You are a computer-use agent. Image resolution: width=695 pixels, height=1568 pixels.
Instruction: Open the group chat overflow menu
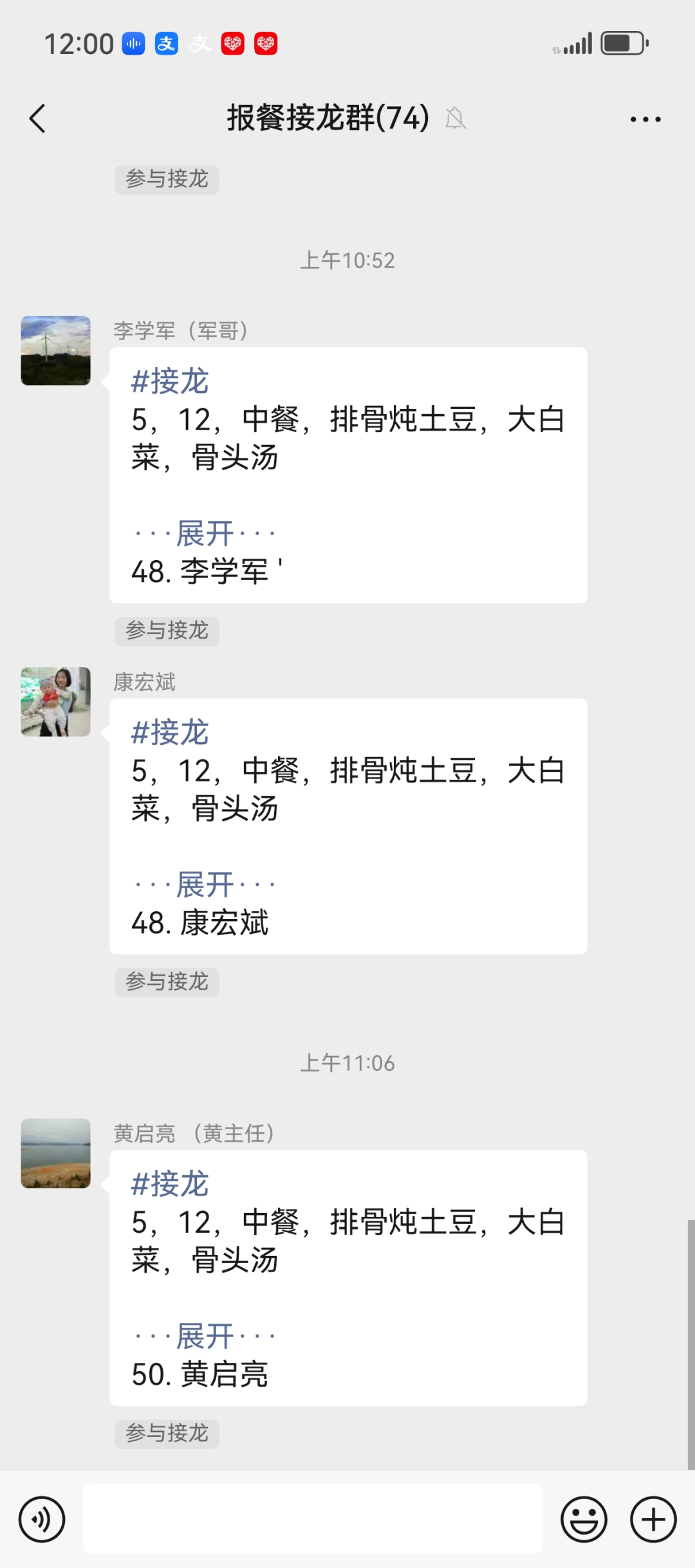(645, 119)
